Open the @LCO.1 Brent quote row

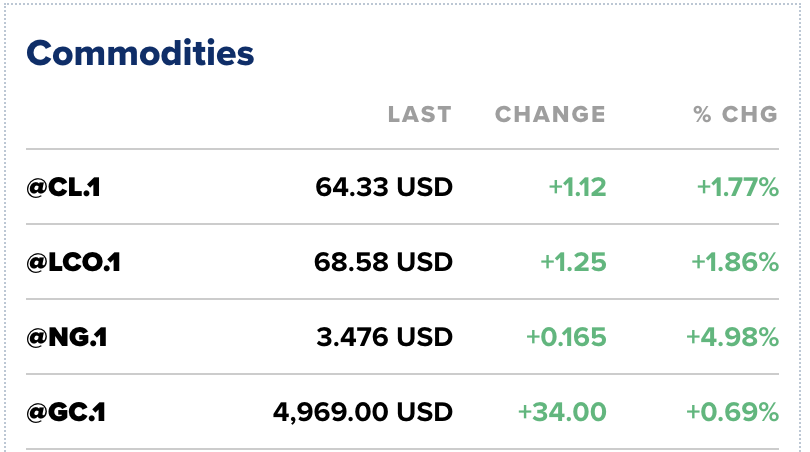[x=73, y=262]
